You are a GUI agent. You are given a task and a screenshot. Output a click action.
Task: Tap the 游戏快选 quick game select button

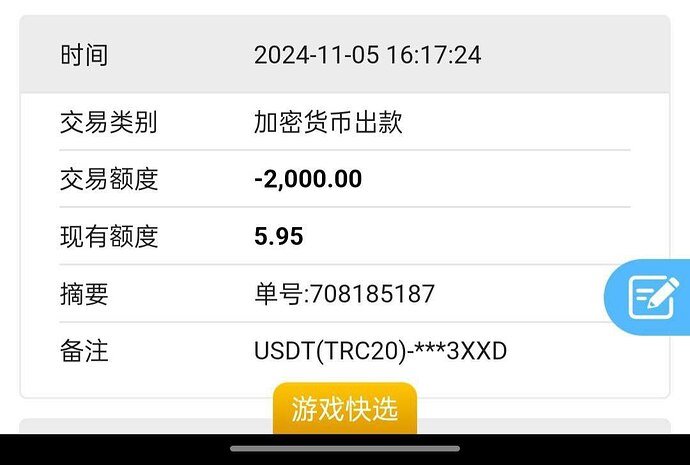[345, 409]
